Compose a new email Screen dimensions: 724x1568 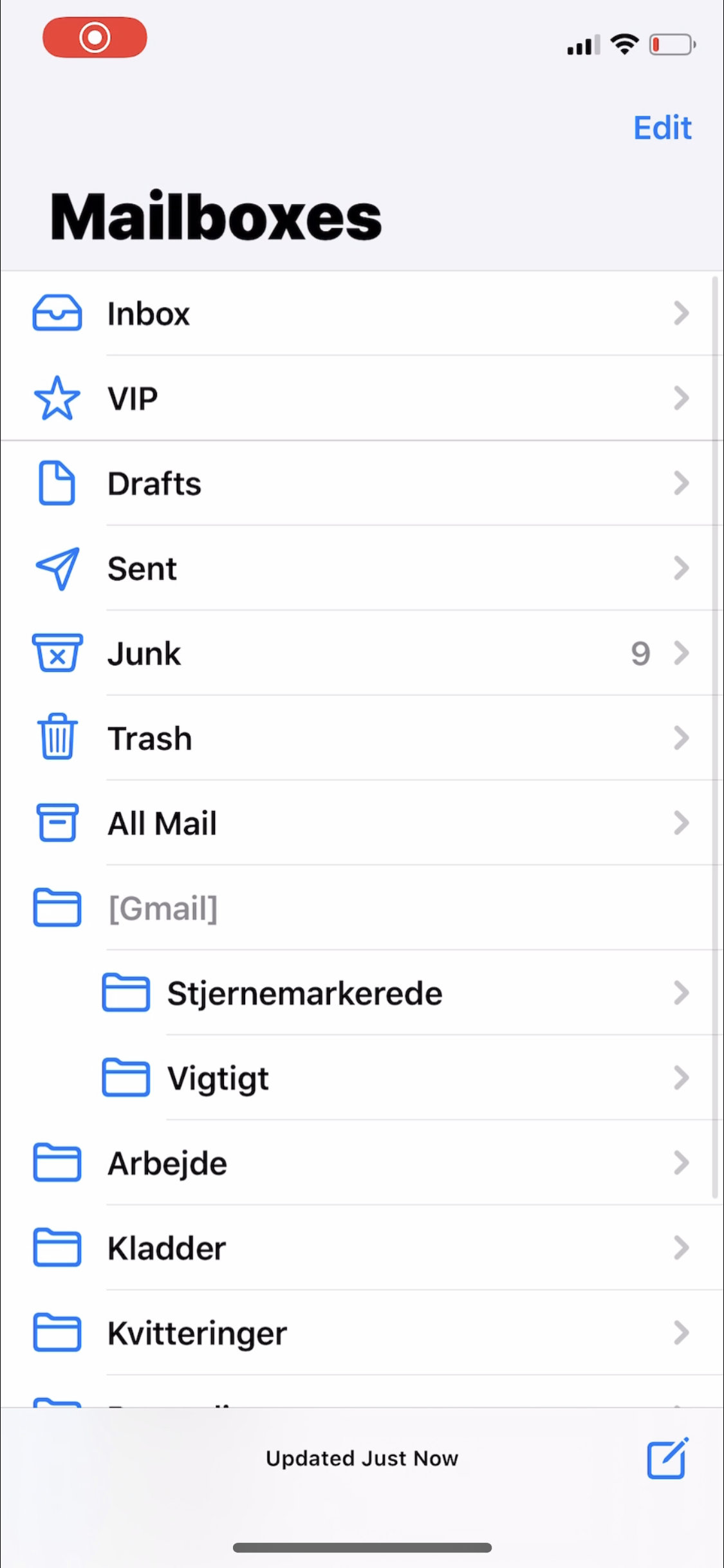pos(667,1459)
